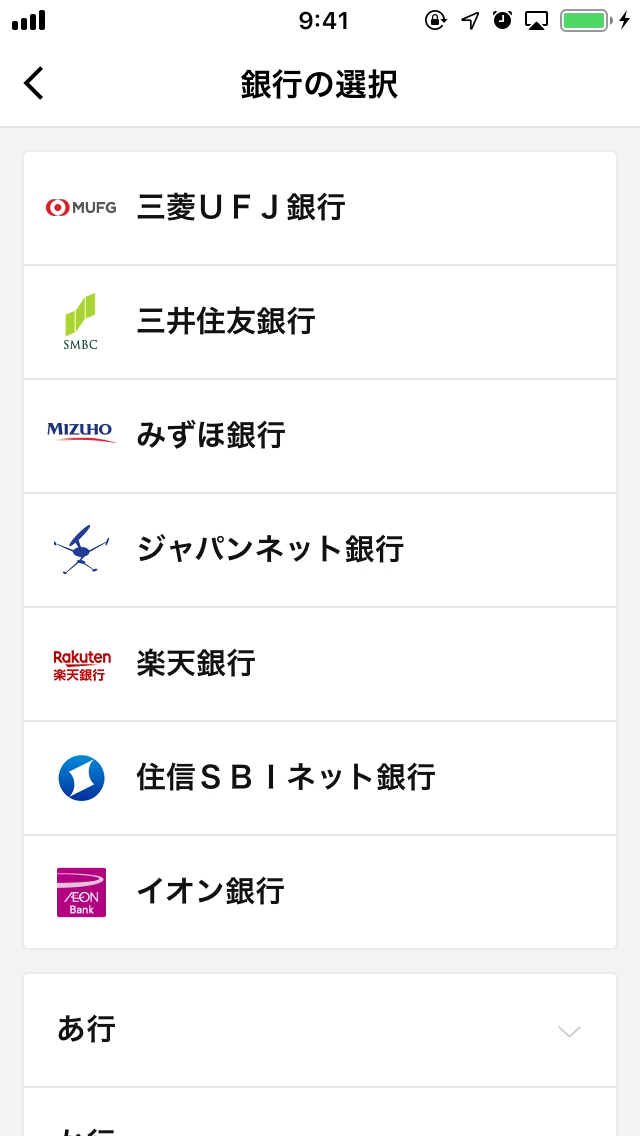
Task: Select ジャパンネット銀行
Action: pos(320,550)
